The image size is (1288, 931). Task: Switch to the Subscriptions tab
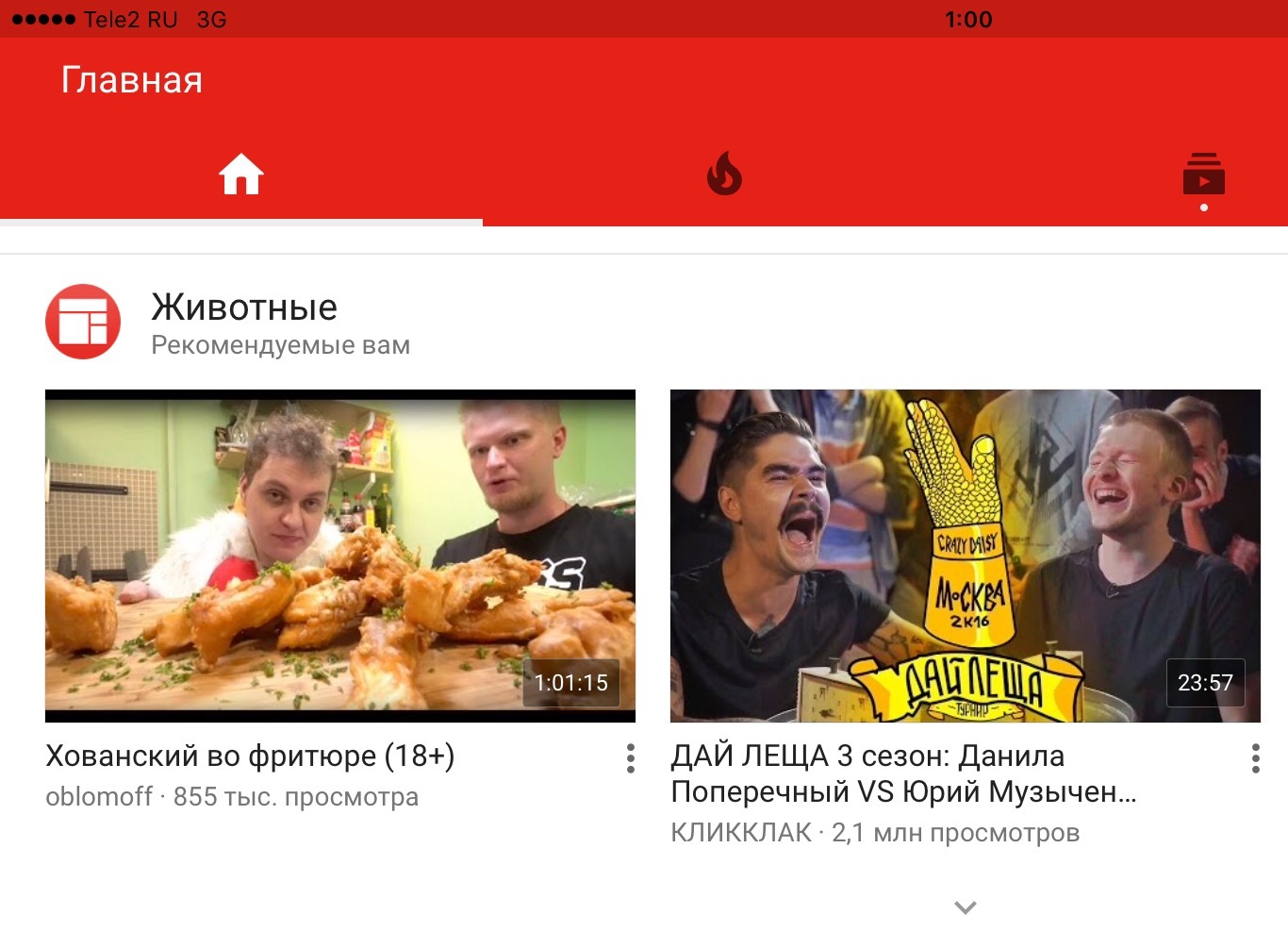tap(1203, 175)
